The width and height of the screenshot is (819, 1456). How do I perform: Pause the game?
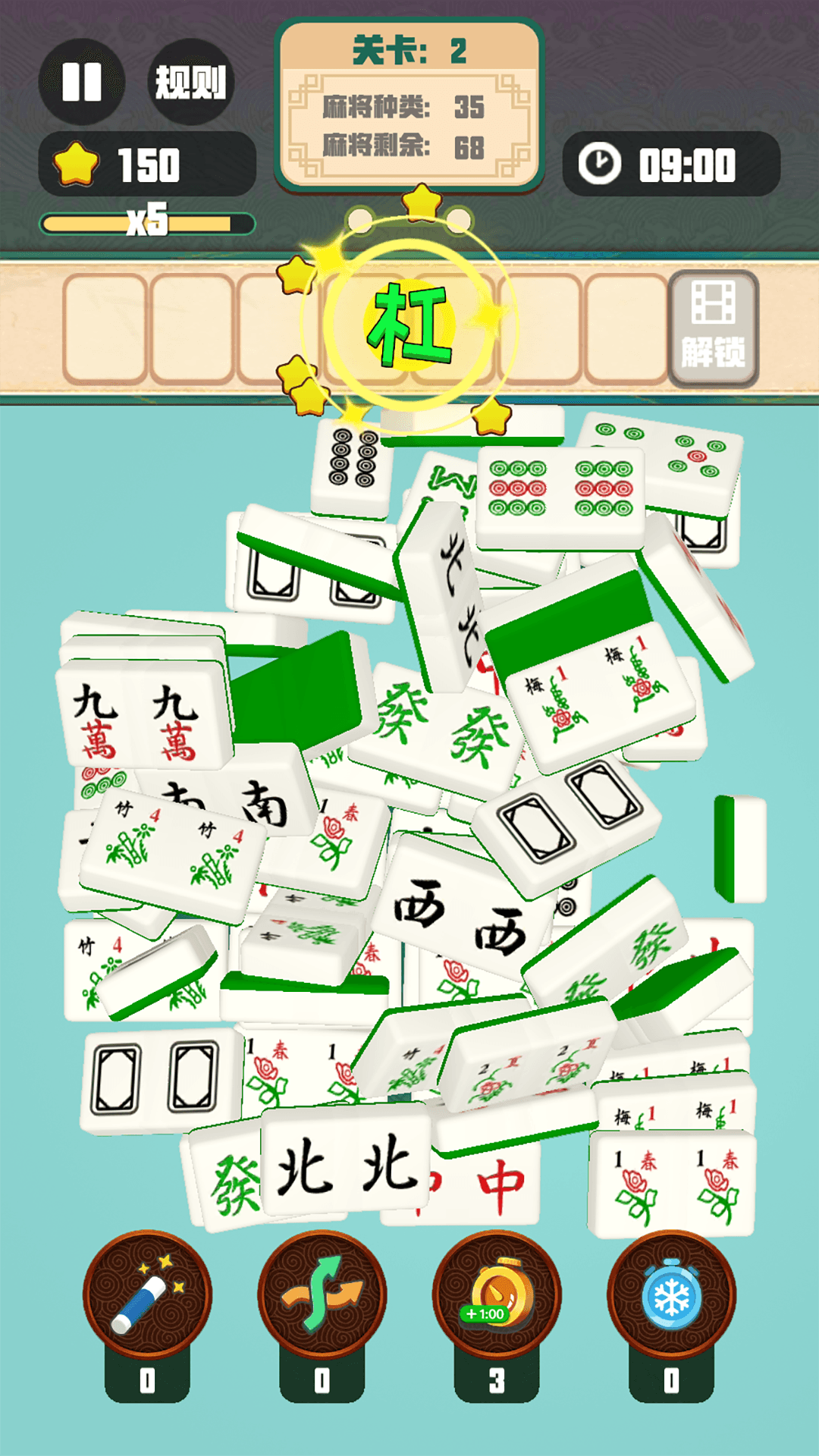pos(82,81)
